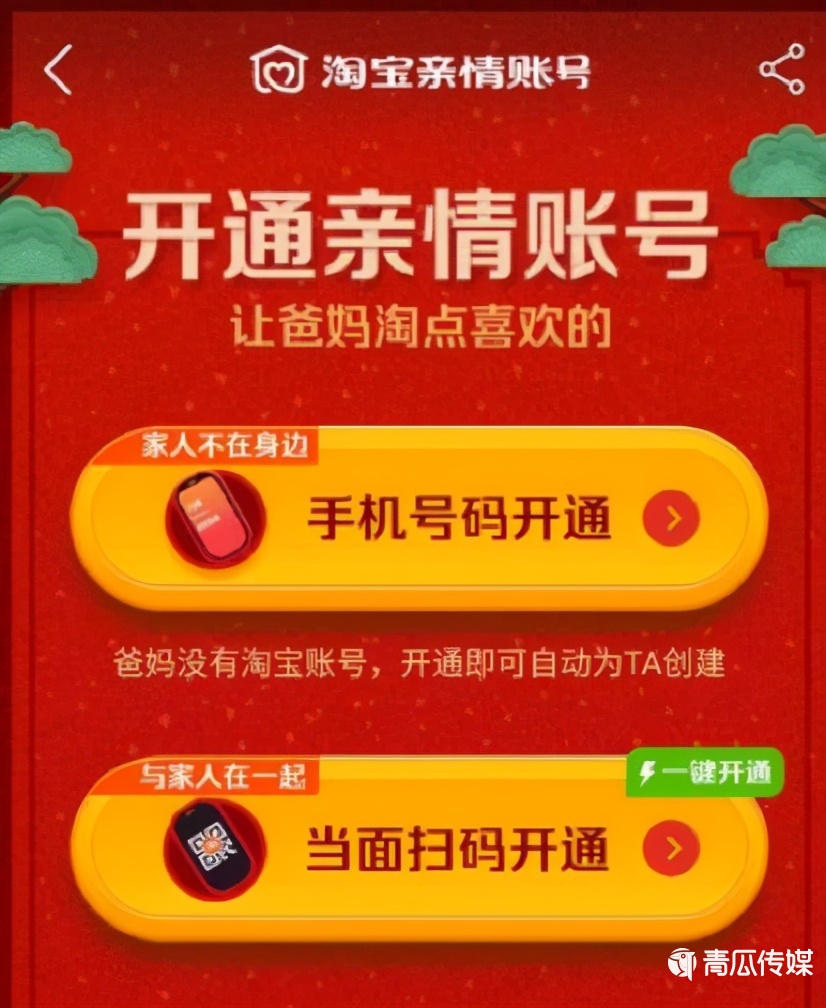The height and width of the screenshot is (1008, 826).
Task: Go back using the top-left arrow
Action: coord(58,70)
